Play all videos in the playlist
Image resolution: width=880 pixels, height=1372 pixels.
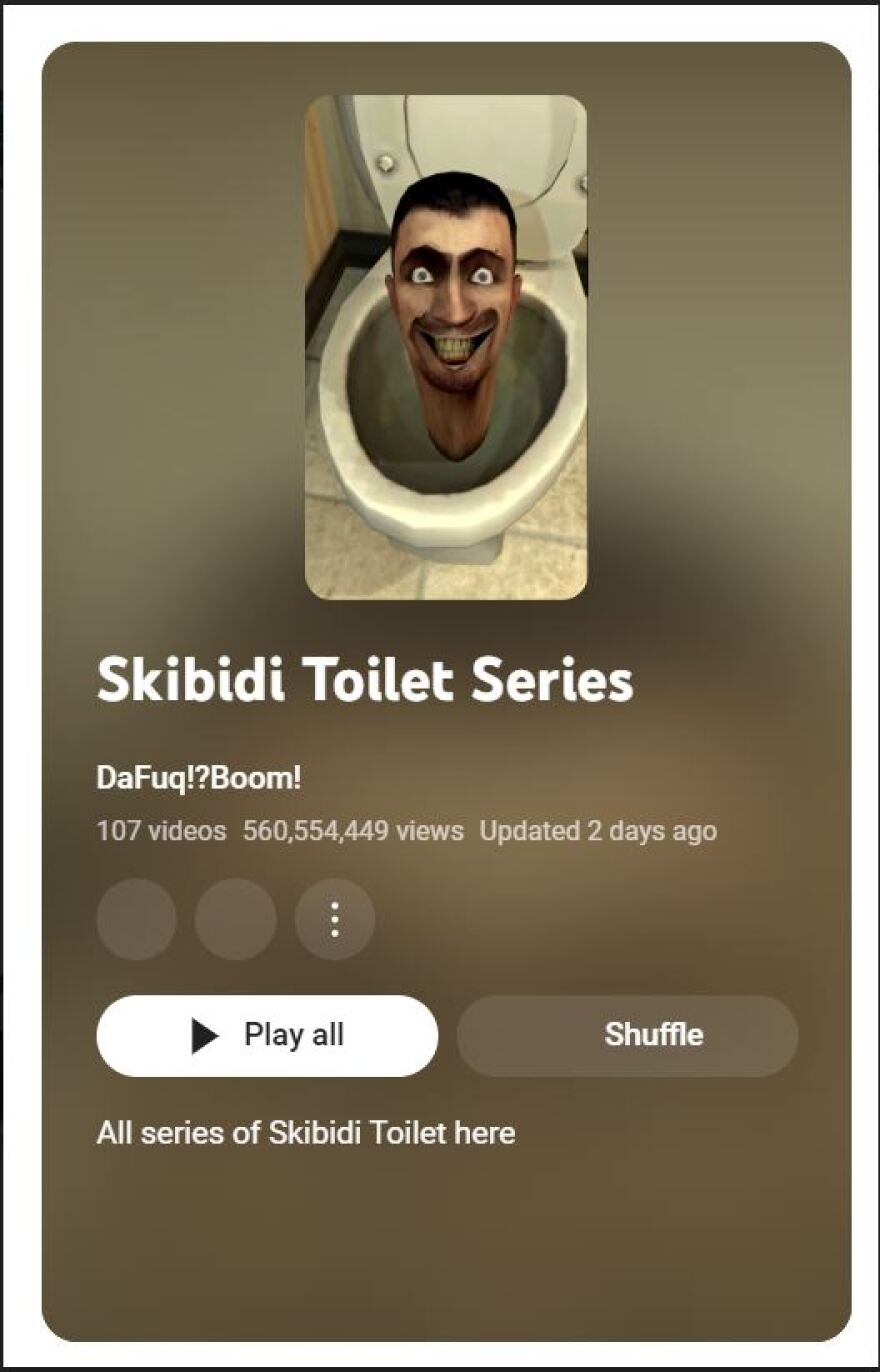coord(267,1035)
